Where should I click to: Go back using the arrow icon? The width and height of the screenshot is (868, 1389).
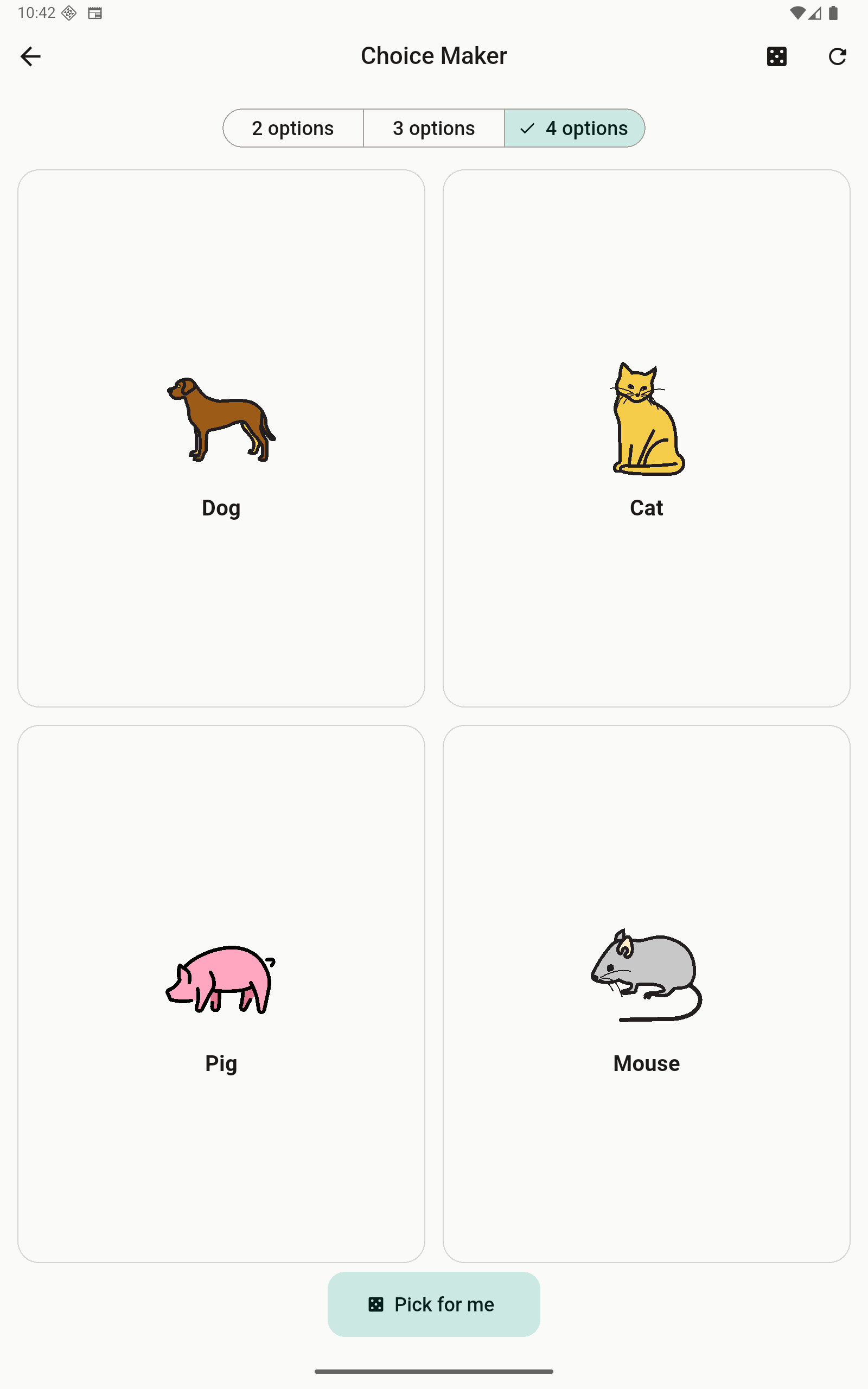[30, 56]
